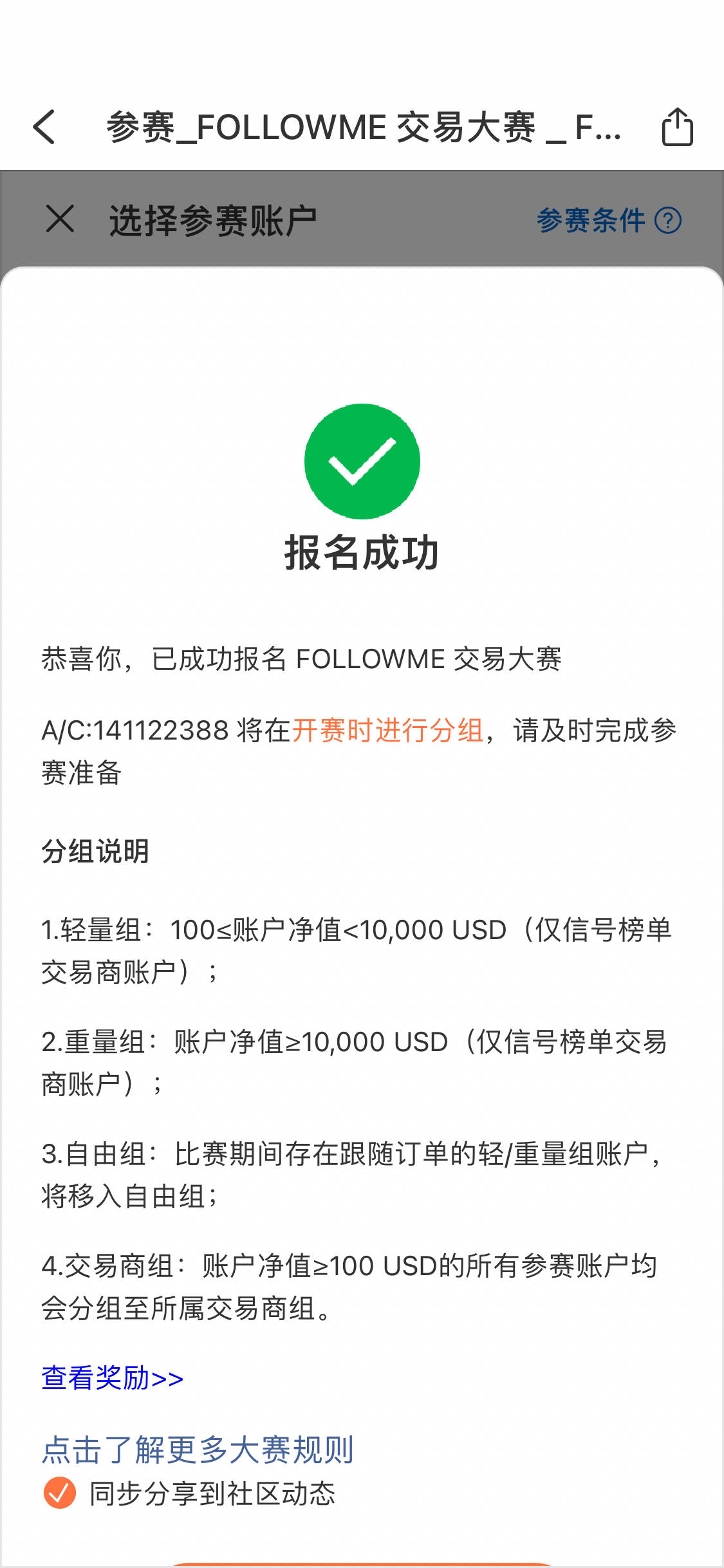Tap 点击了解更多大赛规则 link

click(x=198, y=1450)
